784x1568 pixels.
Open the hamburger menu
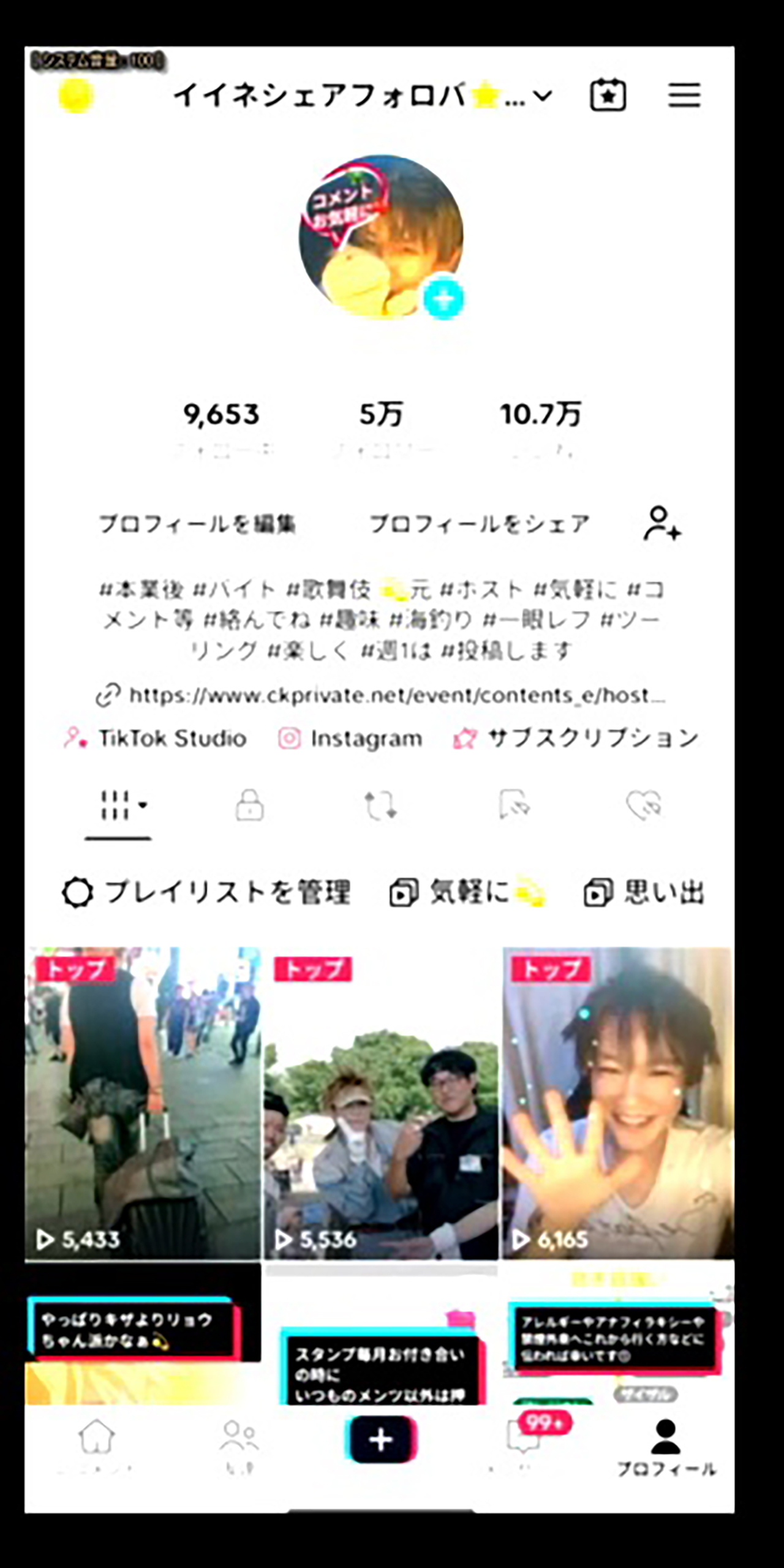coord(684,96)
